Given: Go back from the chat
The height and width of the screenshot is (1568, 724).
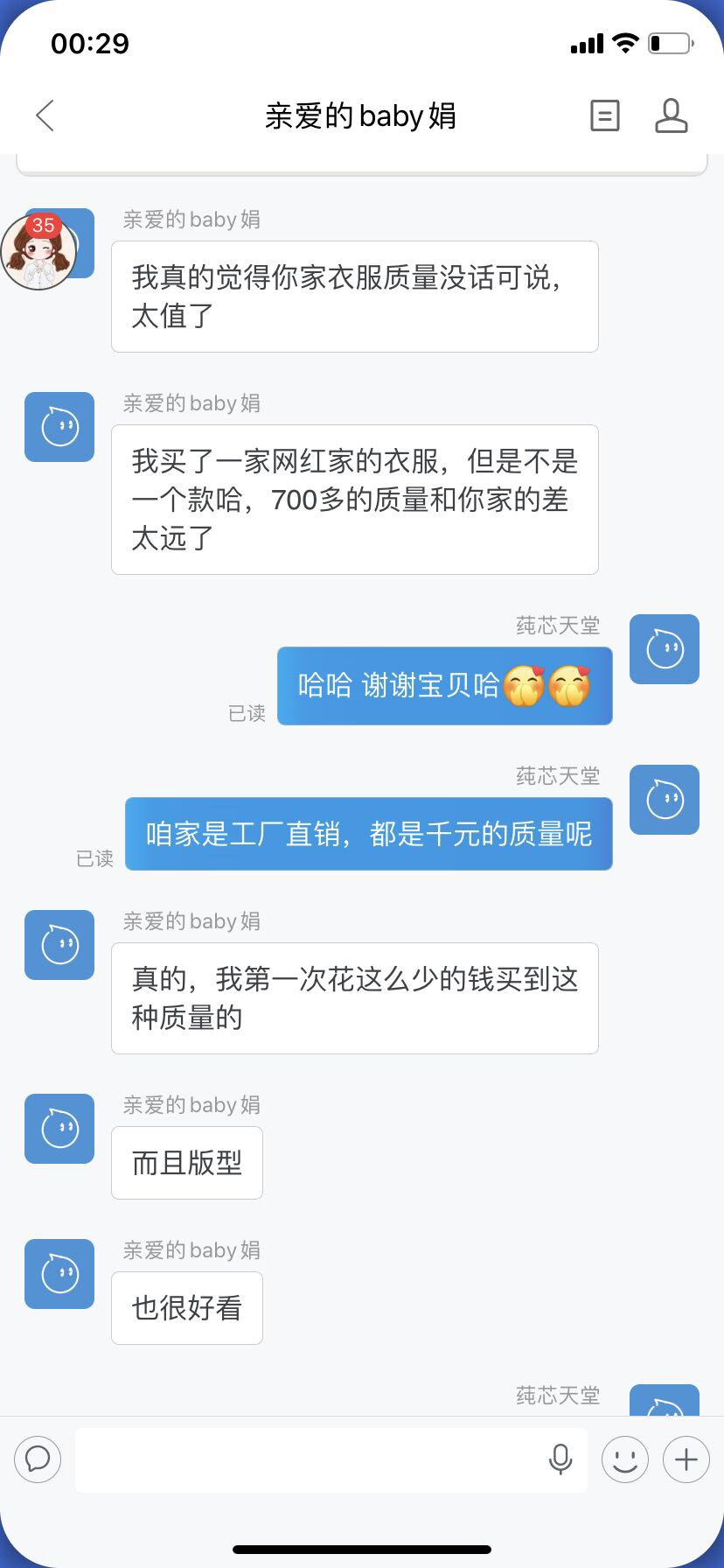Looking at the screenshot, I should [45, 115].
